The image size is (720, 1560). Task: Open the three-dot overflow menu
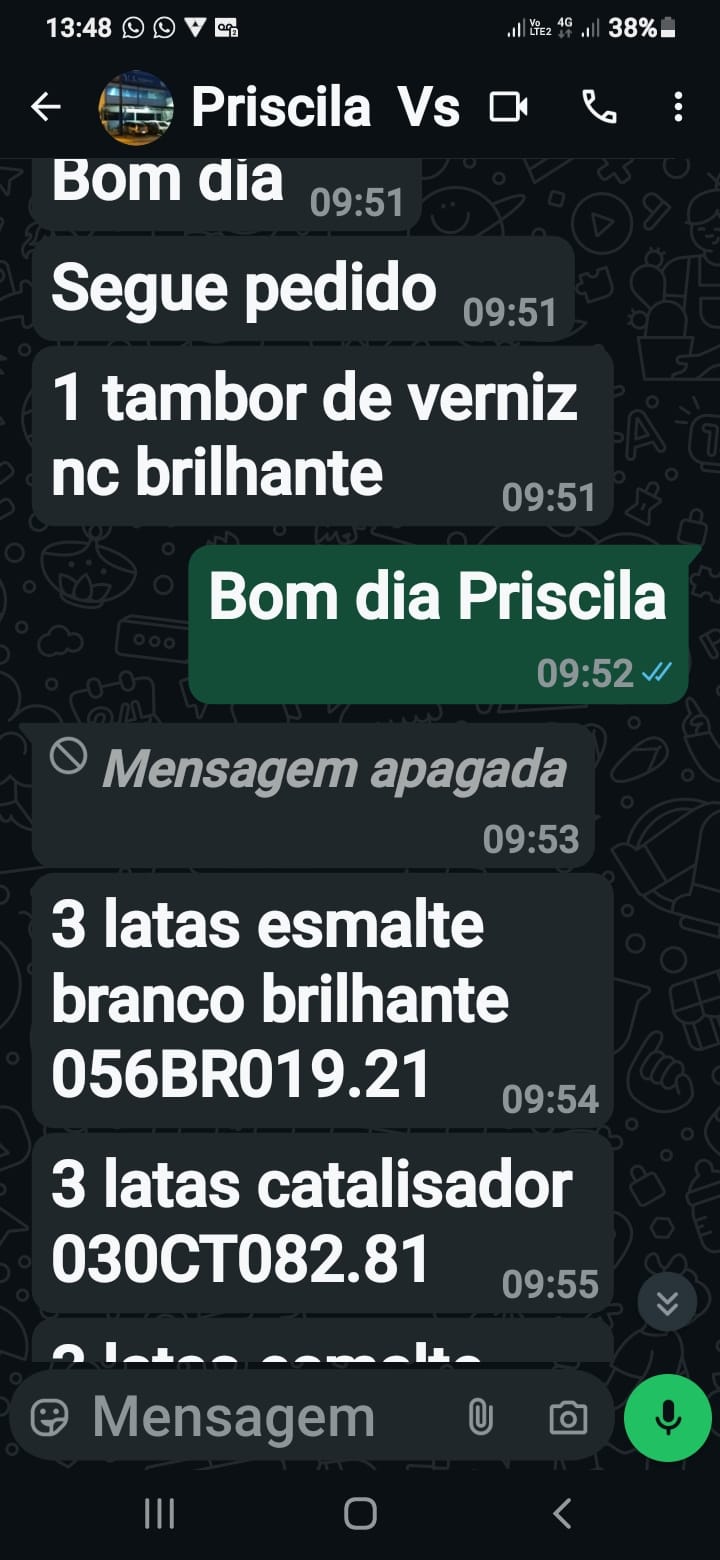tap(678, 107)
